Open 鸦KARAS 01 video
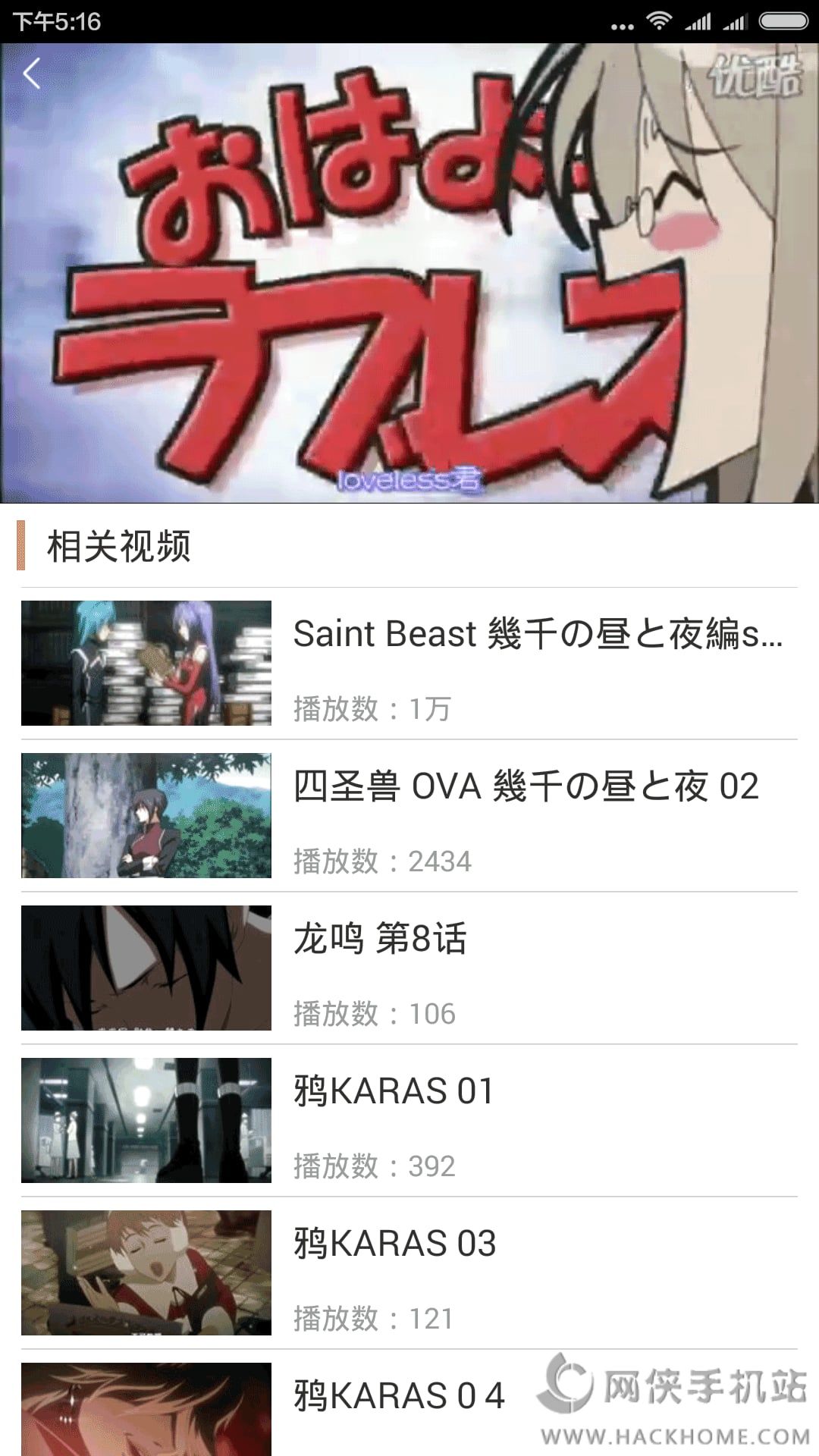 [409, 1121]
